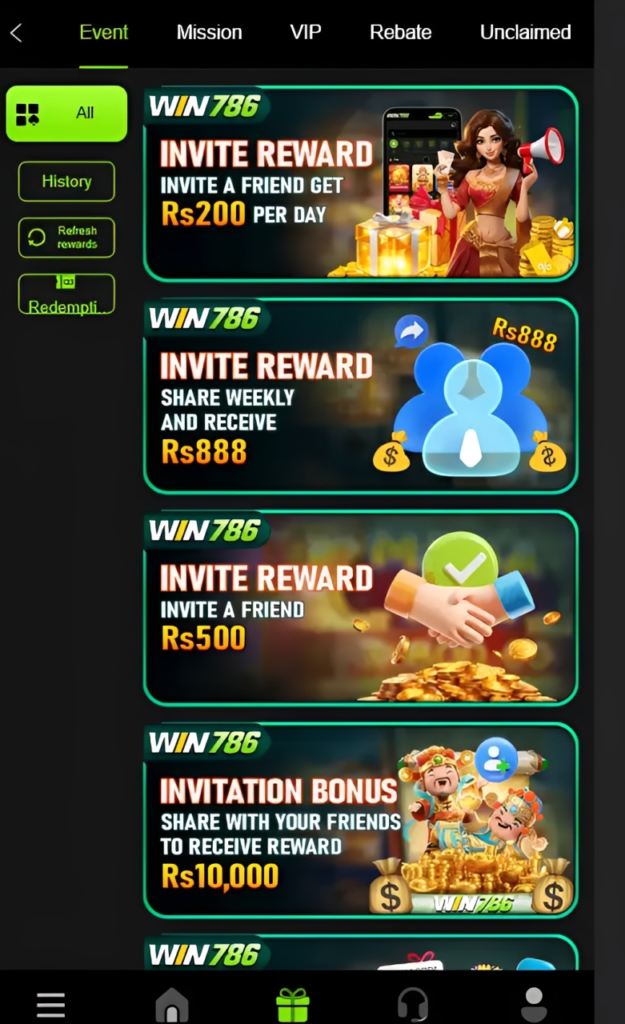This screenshot has height=1024, width=625.
Task: Open the Rebate tab
Action: 400,32
